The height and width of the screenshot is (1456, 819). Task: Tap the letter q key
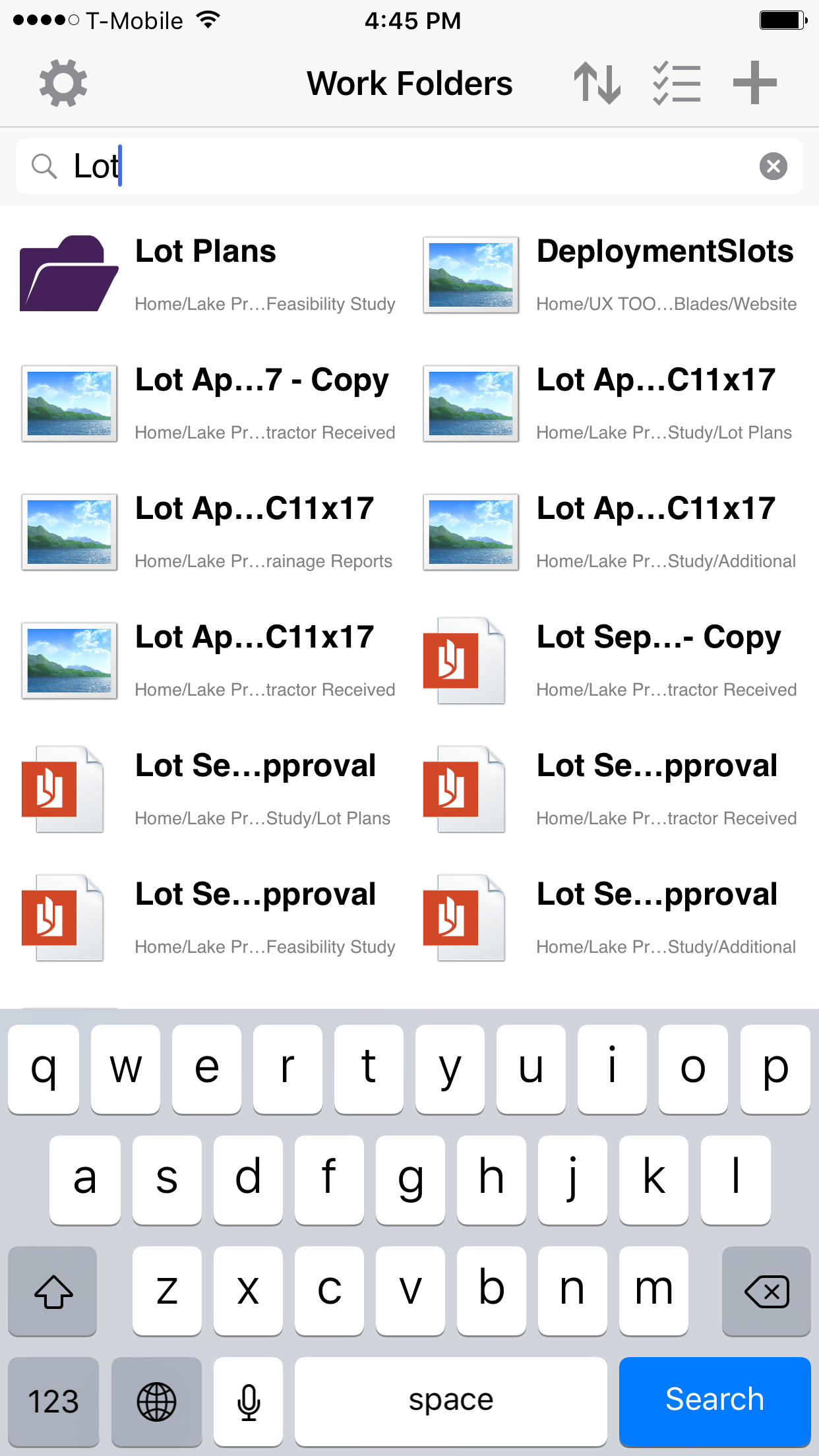click(x=44, y=1068)
